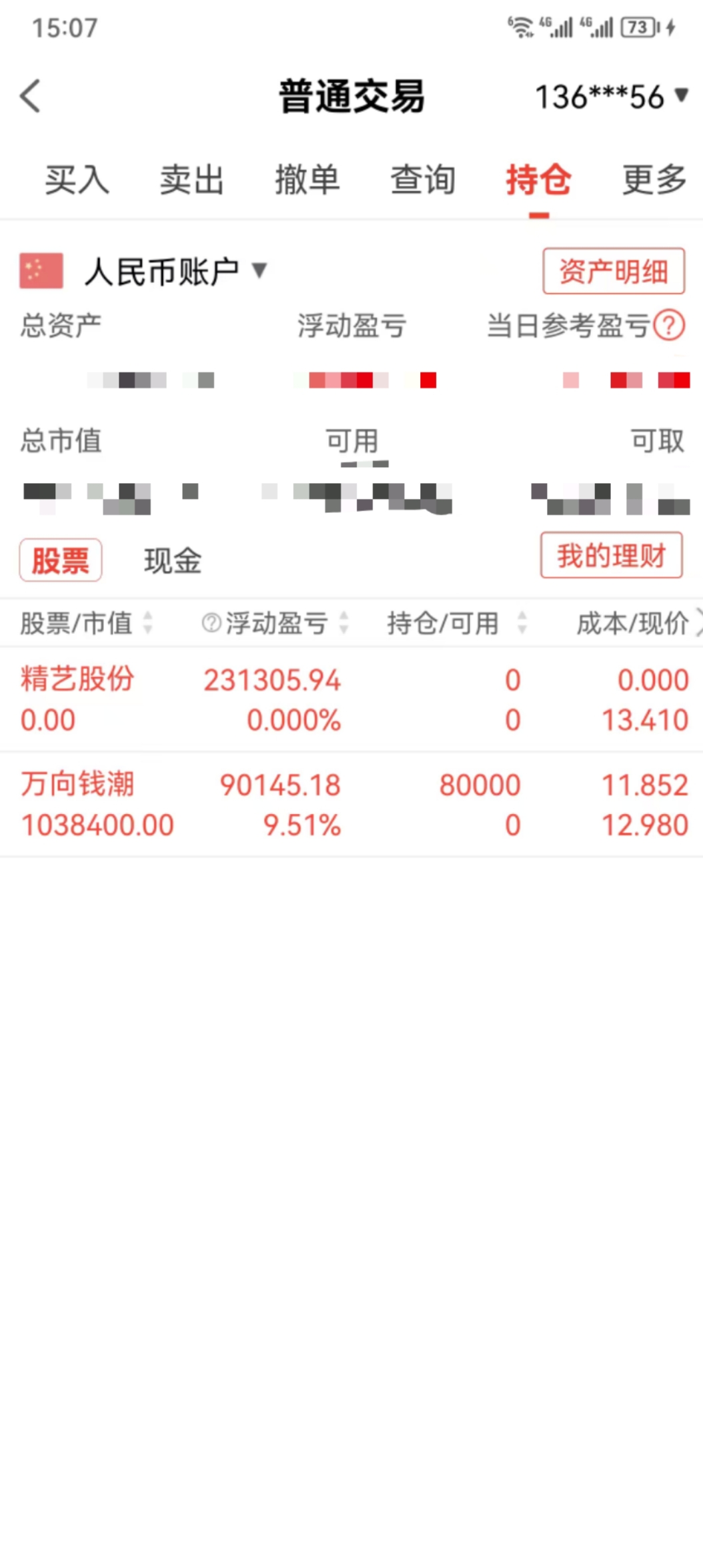
Task: Open the 当日参考盈亏 help question mark
Action: pyautogui.click(x=669, y=325)
